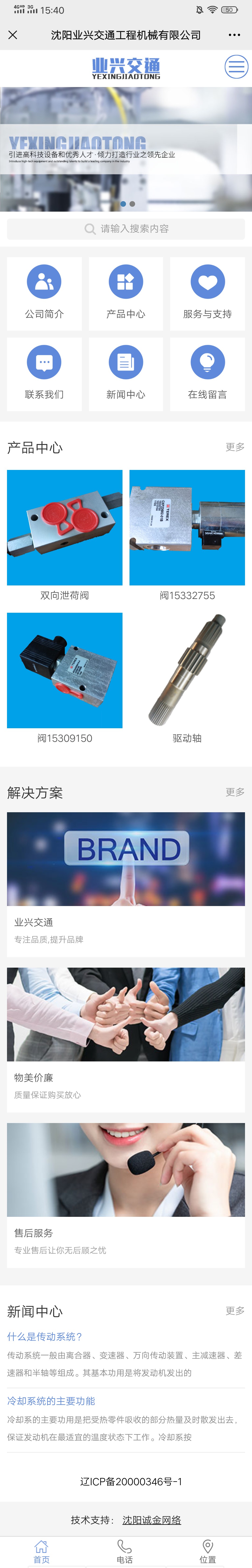Follow the 沈阳诚金网络 link
Viewport: 252px width, 1568px height.
(x=152, y=1520)
